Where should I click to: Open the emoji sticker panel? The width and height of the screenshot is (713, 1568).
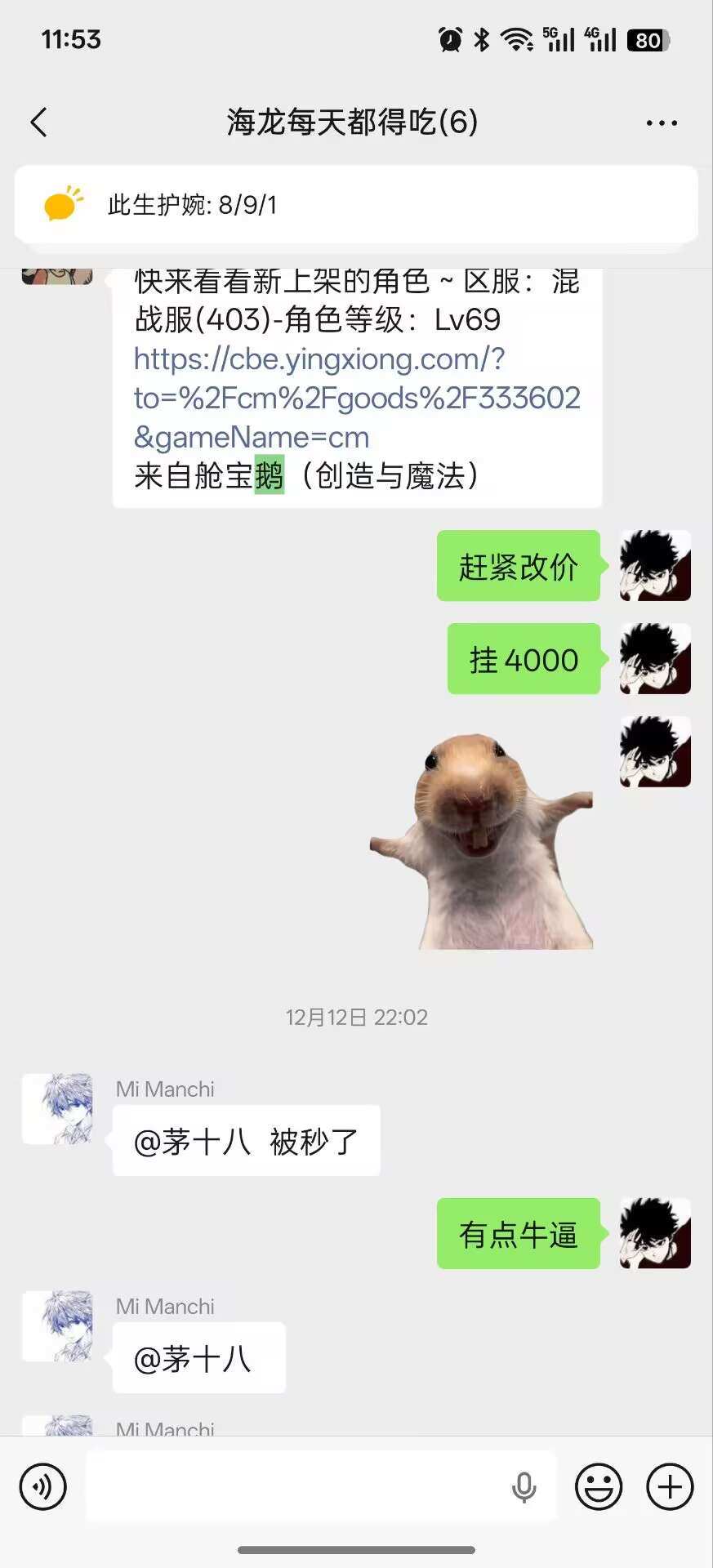(598, 1487)
